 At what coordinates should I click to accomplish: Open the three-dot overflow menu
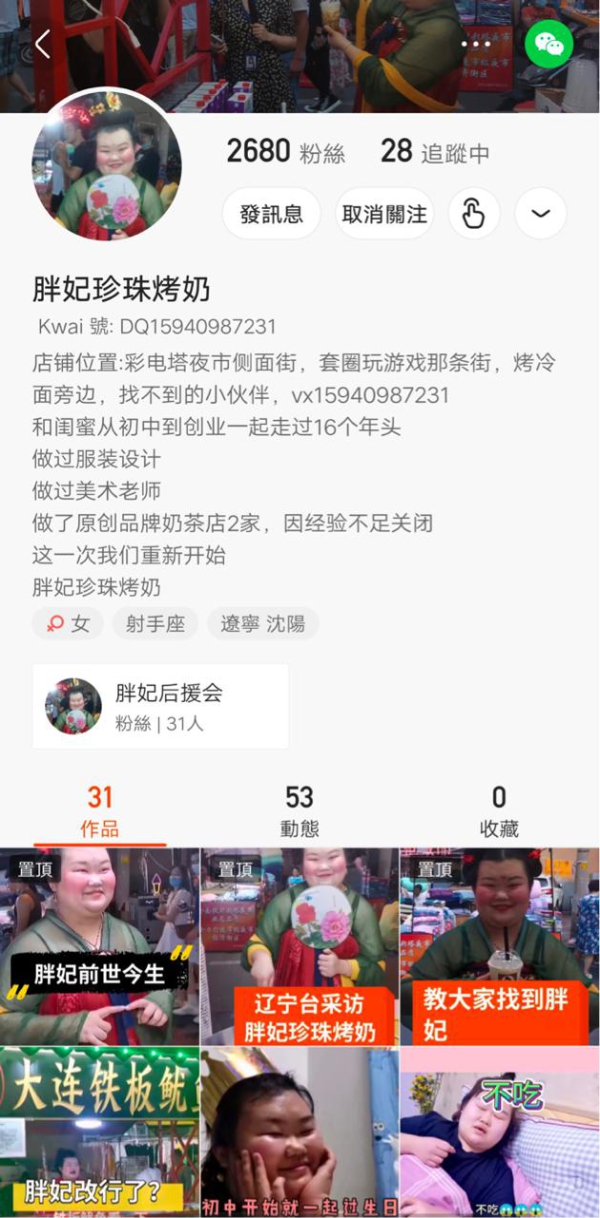[x=476, y=44]
